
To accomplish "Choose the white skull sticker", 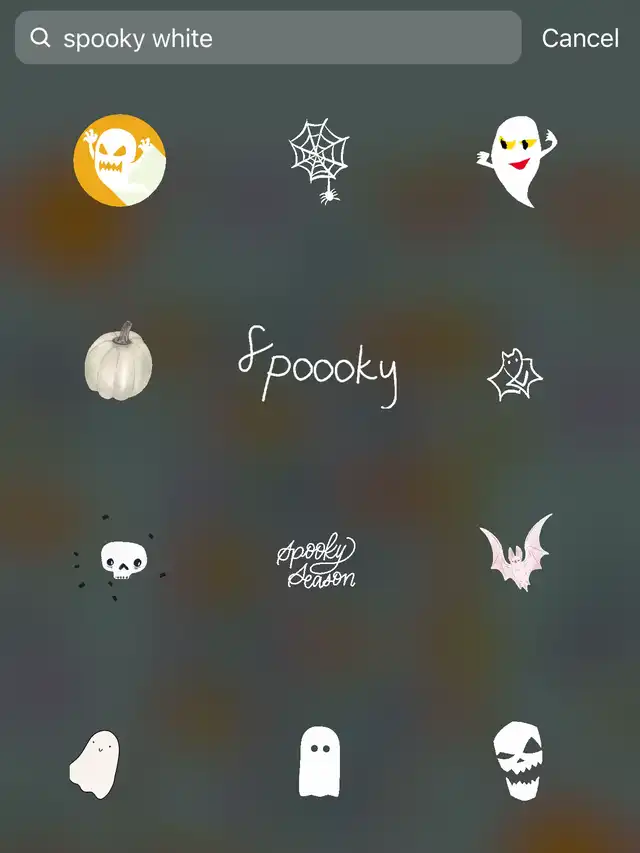I will (x=122, y=560).
